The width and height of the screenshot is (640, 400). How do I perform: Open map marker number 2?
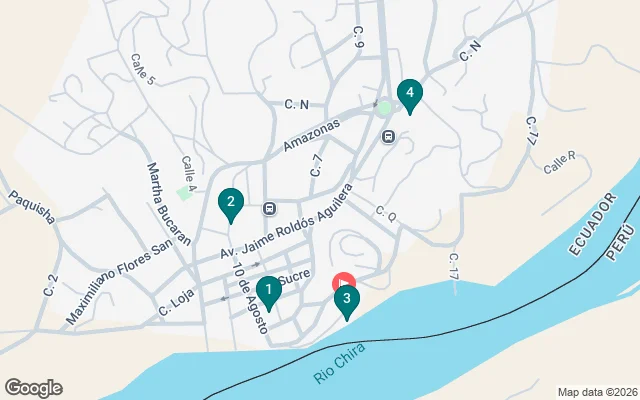tap(231, 204)
